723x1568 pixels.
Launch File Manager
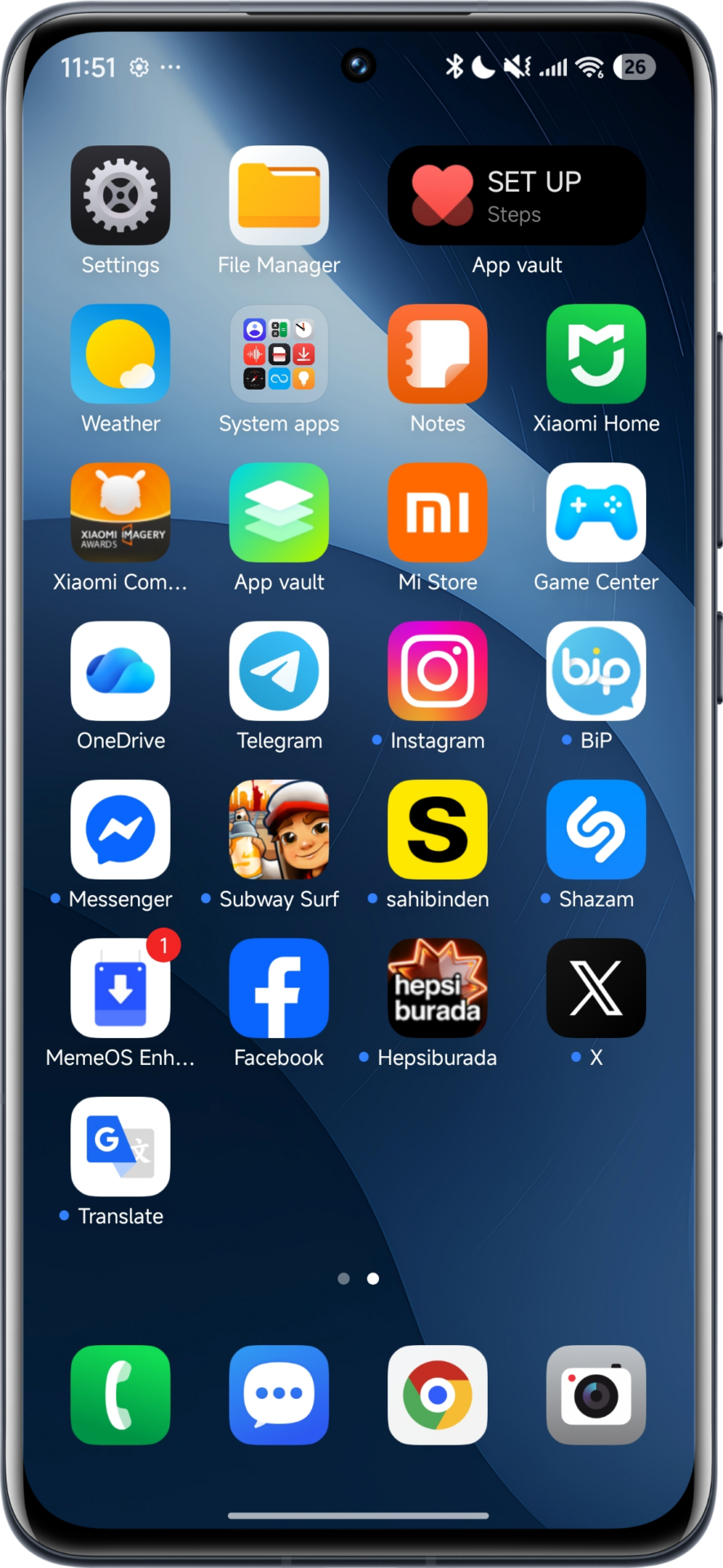pyautogui.click(x=279, y=196)
